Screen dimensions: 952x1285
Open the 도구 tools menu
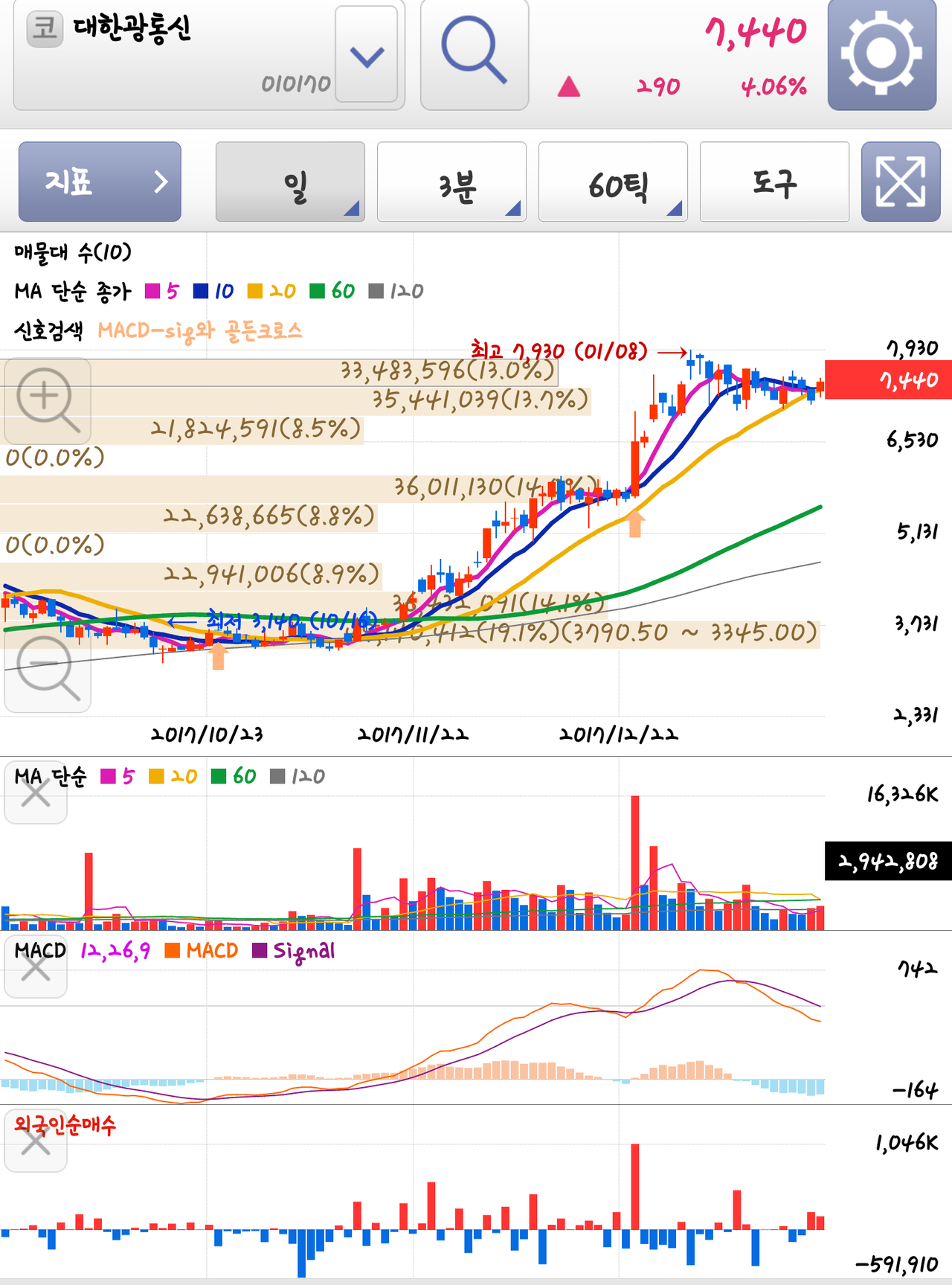773,182
